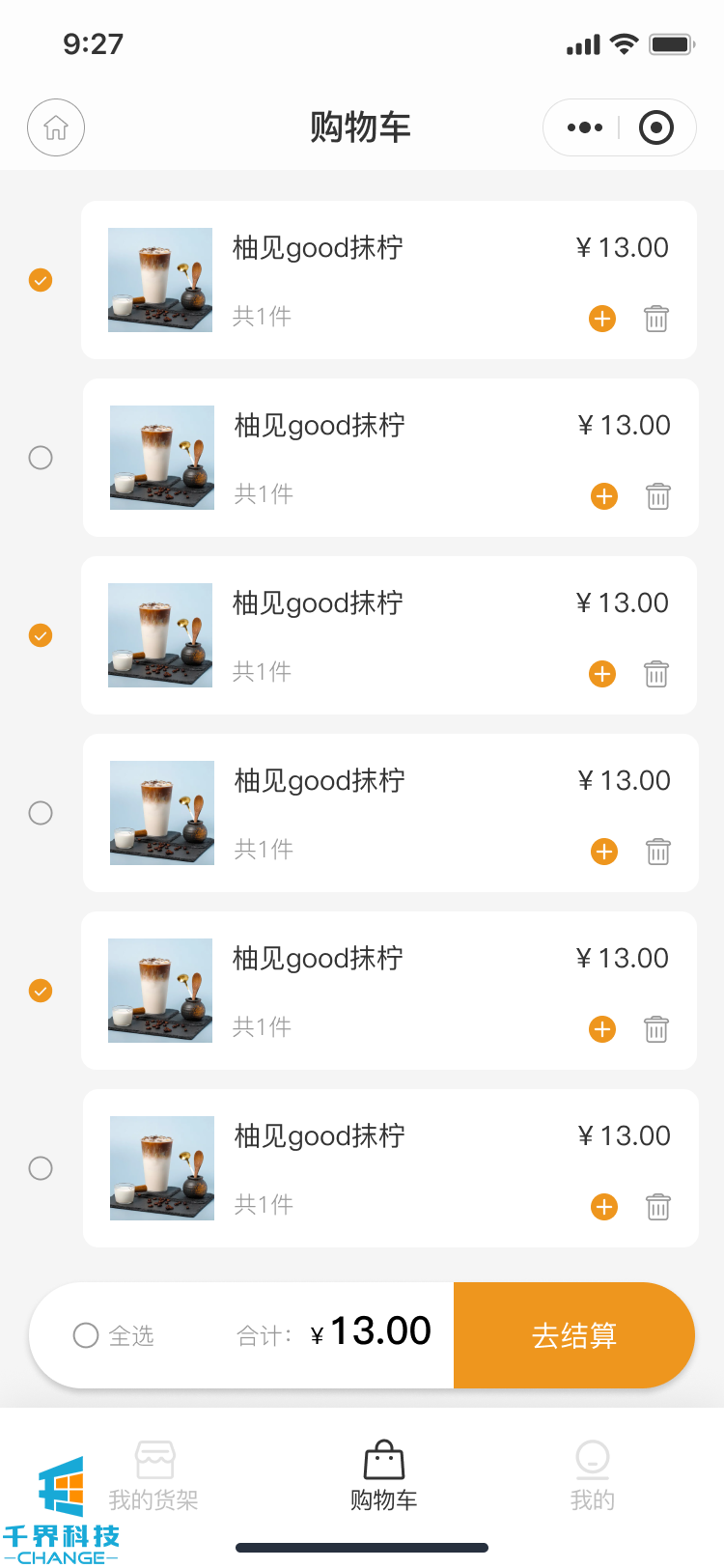Proceed to checkout with 去结算

574,1335
